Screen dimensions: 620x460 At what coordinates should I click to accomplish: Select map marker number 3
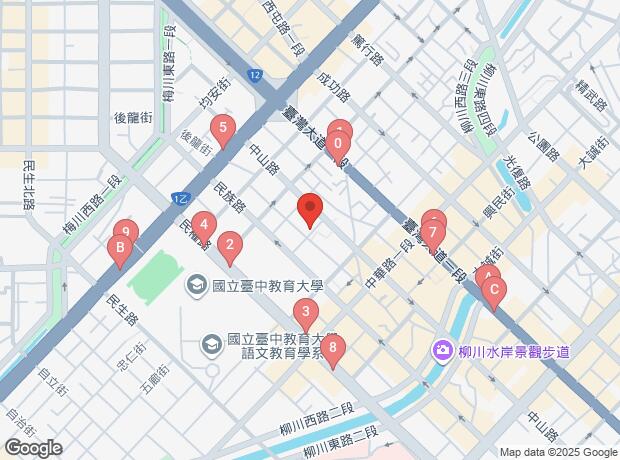pos(304,312)
